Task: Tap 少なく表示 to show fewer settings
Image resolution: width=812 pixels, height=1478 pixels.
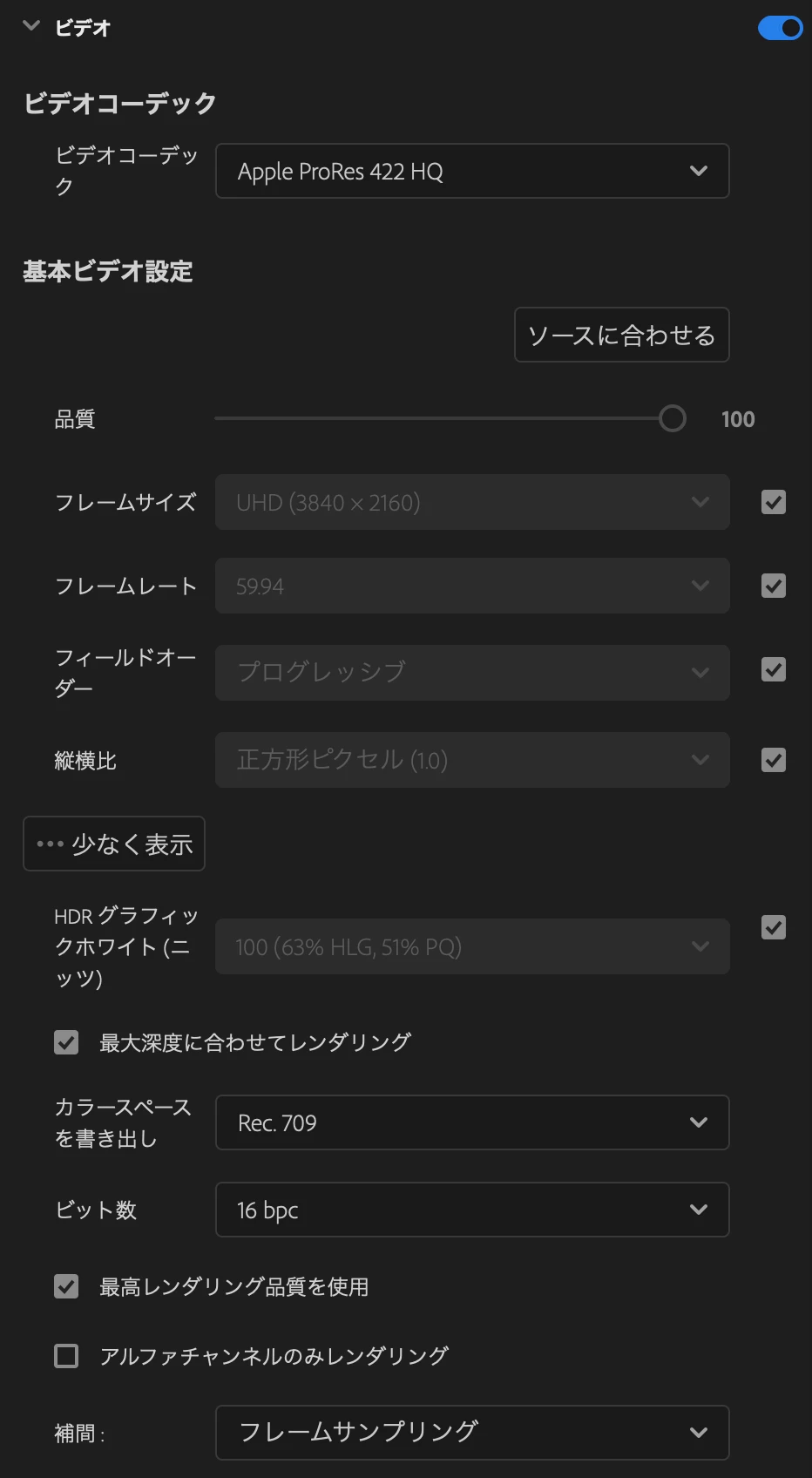Action: [114, 844]
